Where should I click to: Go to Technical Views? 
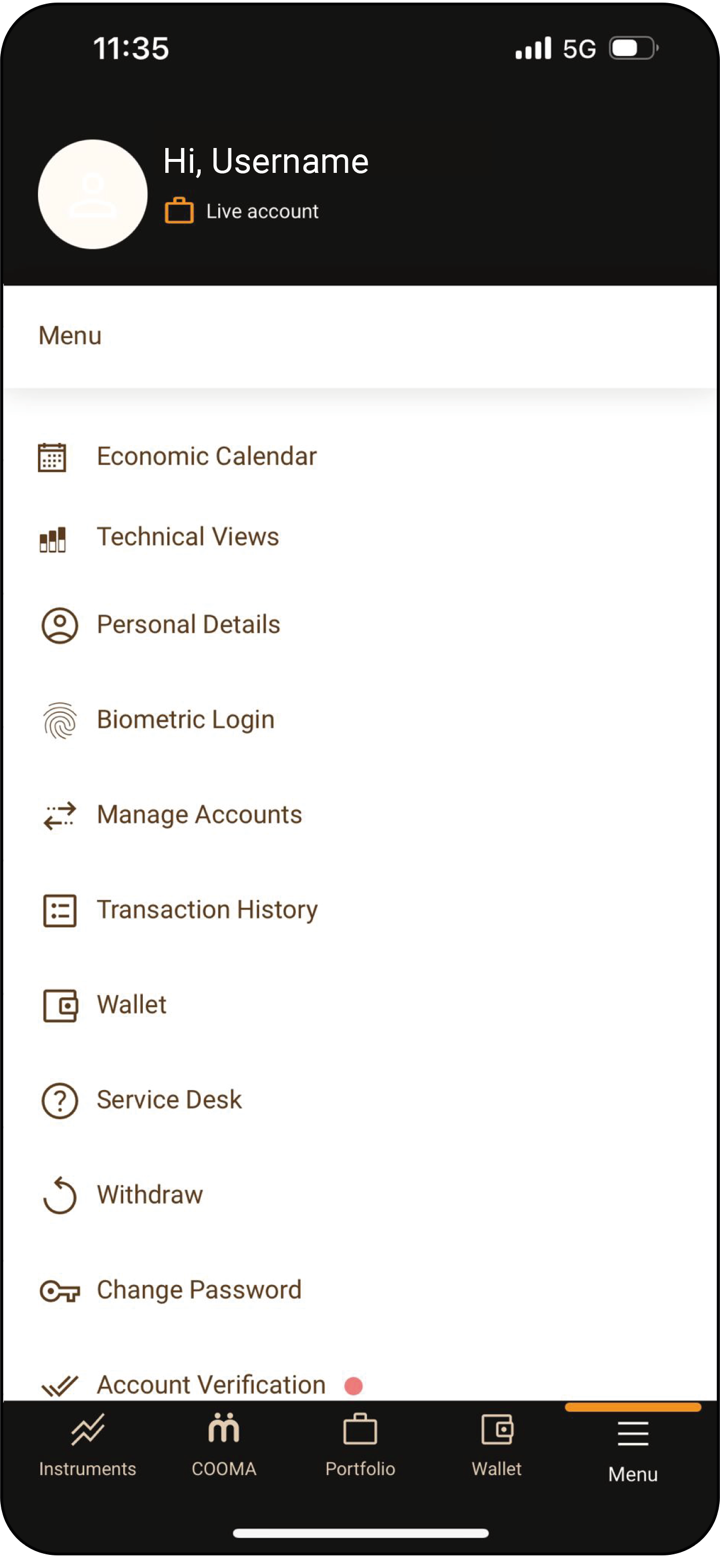187,538
